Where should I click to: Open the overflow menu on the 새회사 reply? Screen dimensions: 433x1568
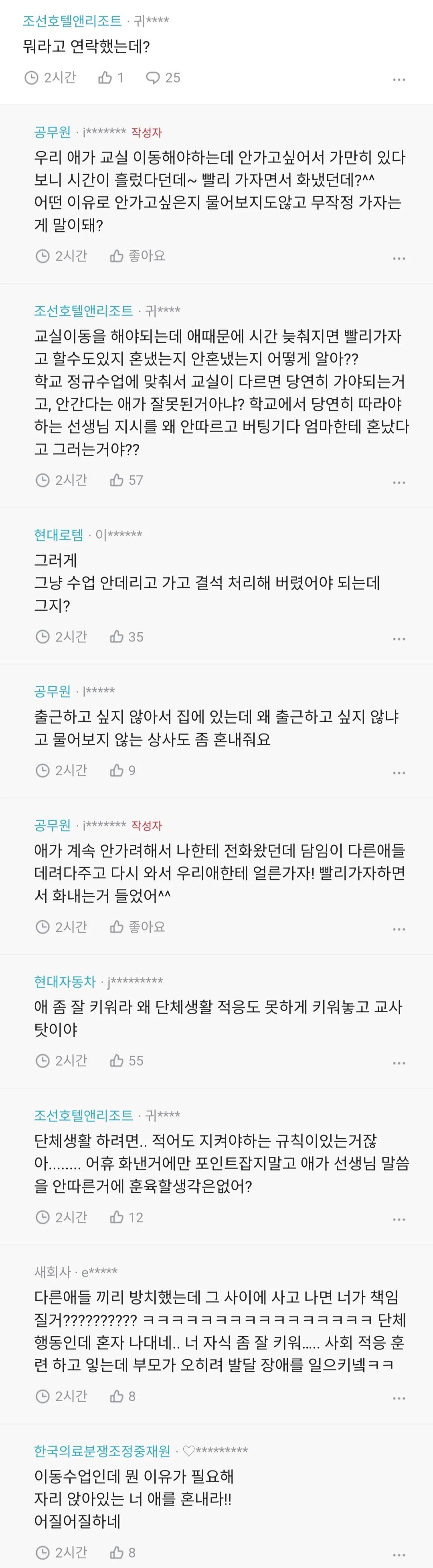tap(399, 1399)
